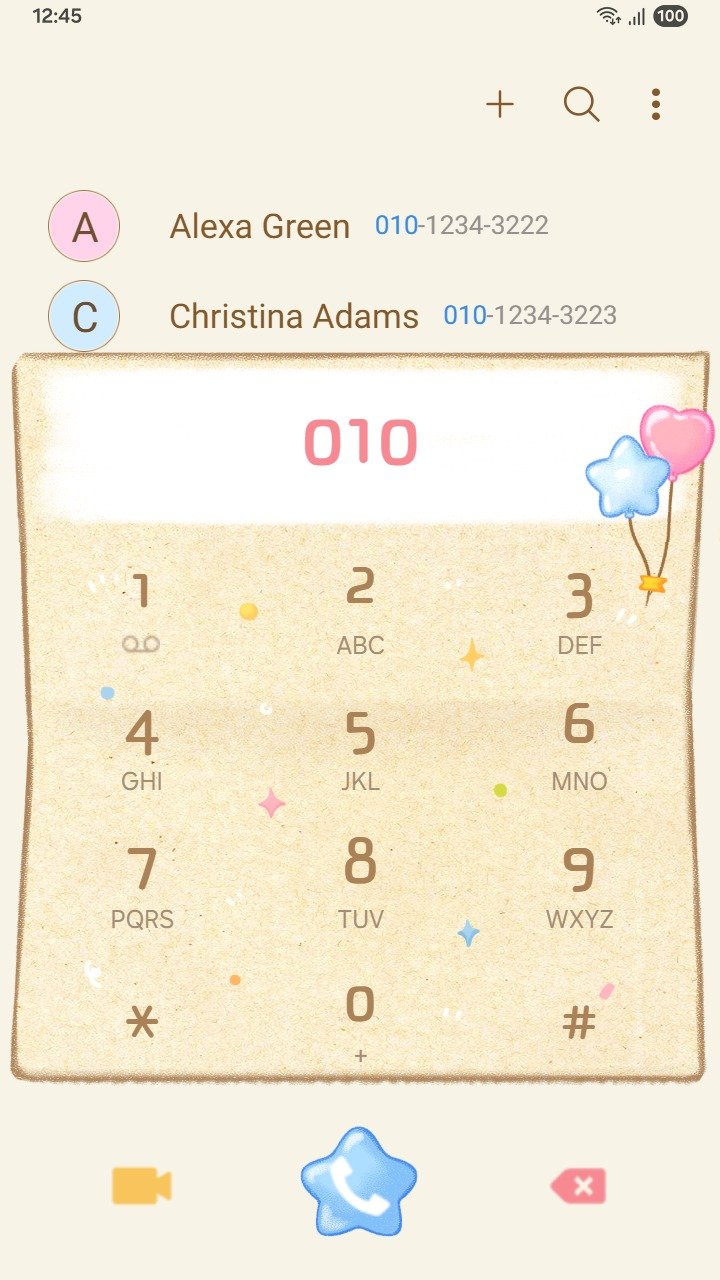Add a new contact with plus icon

pos(499,104)
